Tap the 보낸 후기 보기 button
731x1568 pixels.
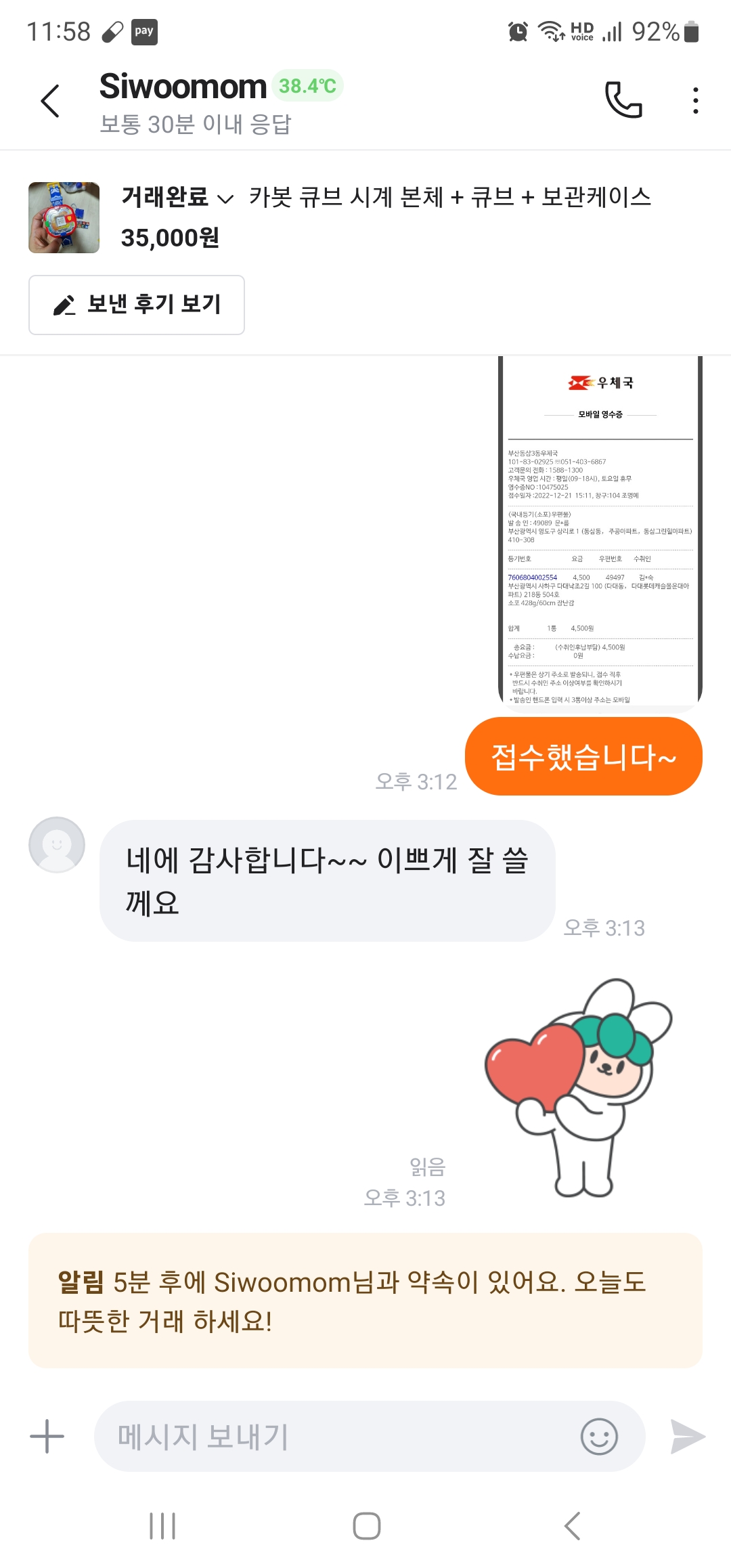[137, 305]
